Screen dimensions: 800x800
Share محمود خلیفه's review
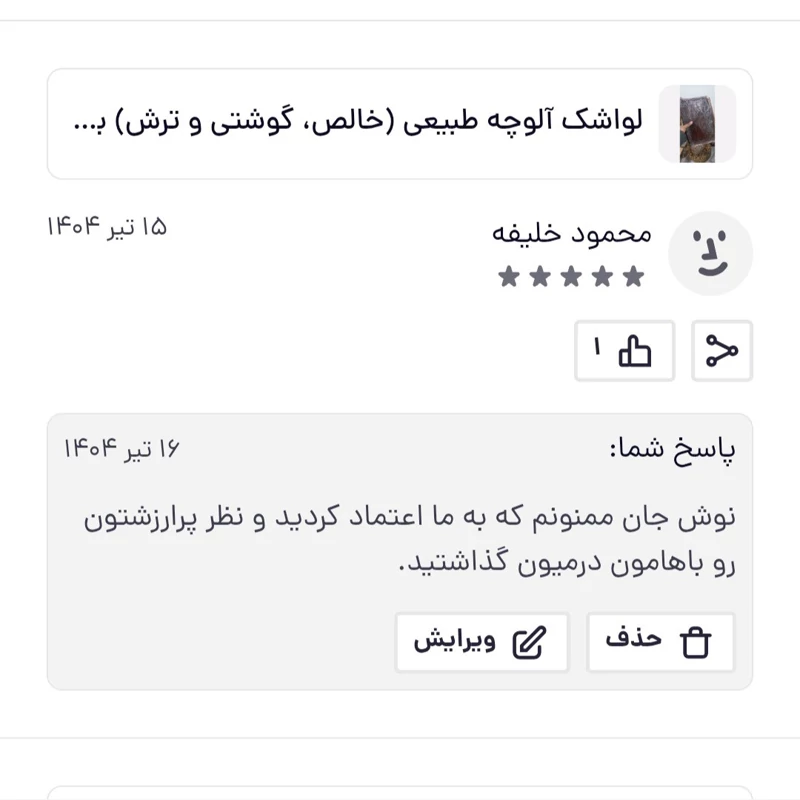(721, 351)
